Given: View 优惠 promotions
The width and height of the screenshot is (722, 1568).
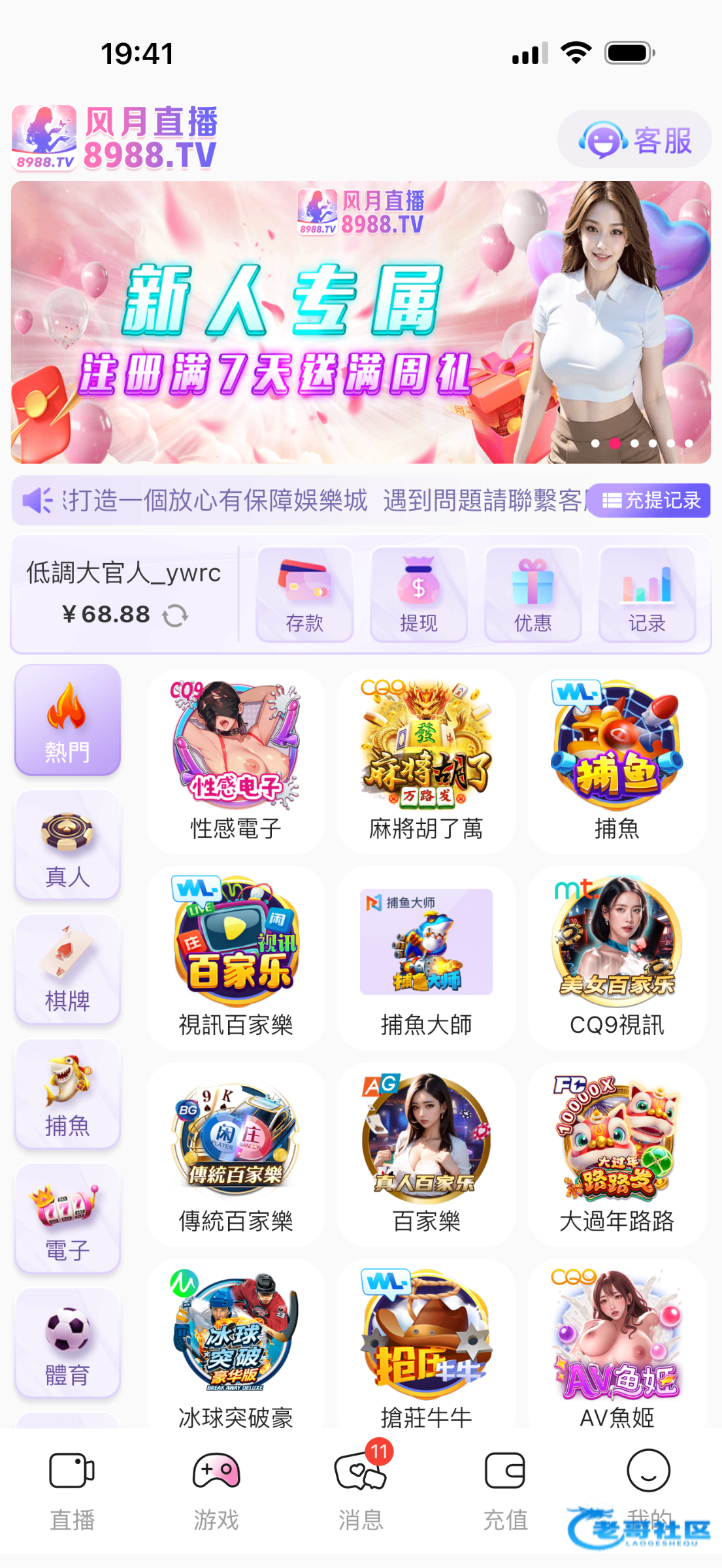Looking at the screenshot, I should (533, 594).
